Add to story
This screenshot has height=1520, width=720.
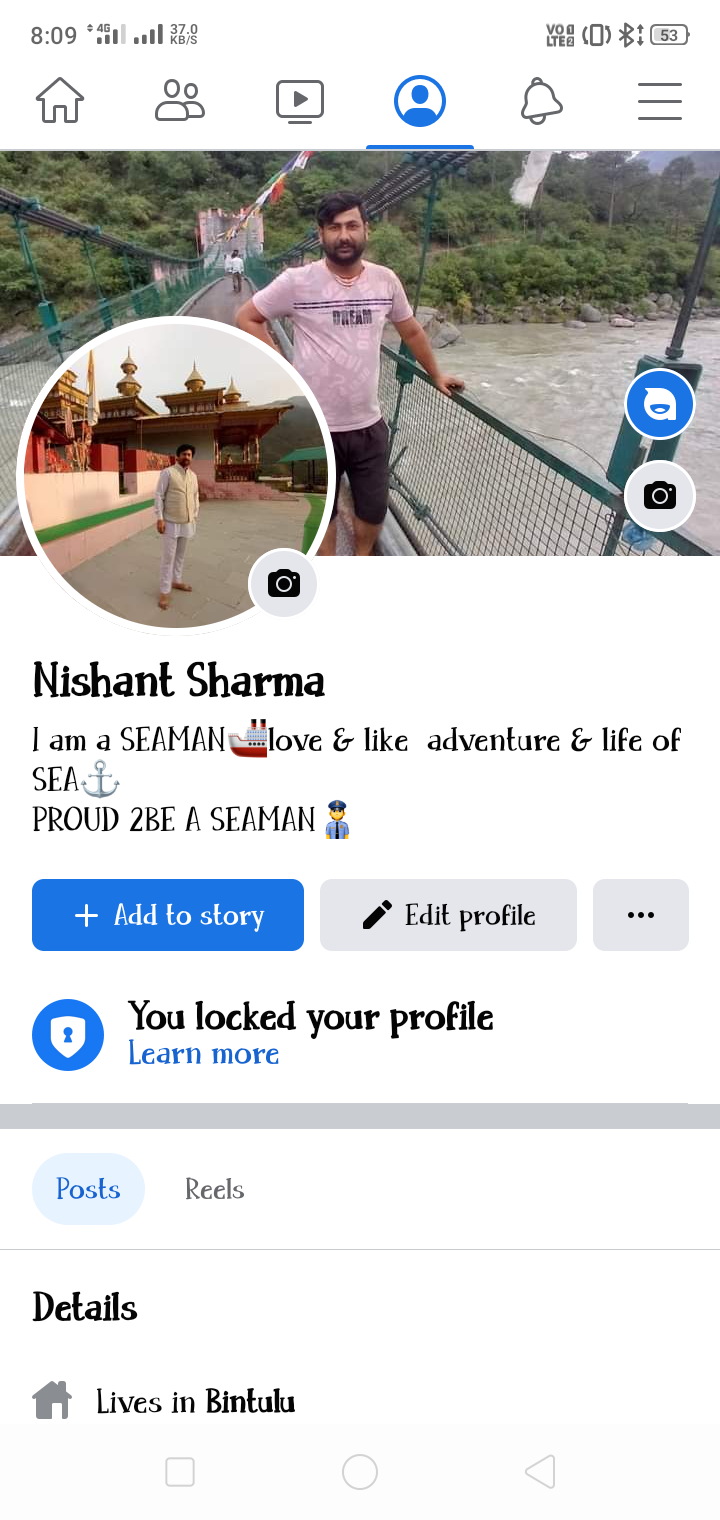click(x=168, y=915)
